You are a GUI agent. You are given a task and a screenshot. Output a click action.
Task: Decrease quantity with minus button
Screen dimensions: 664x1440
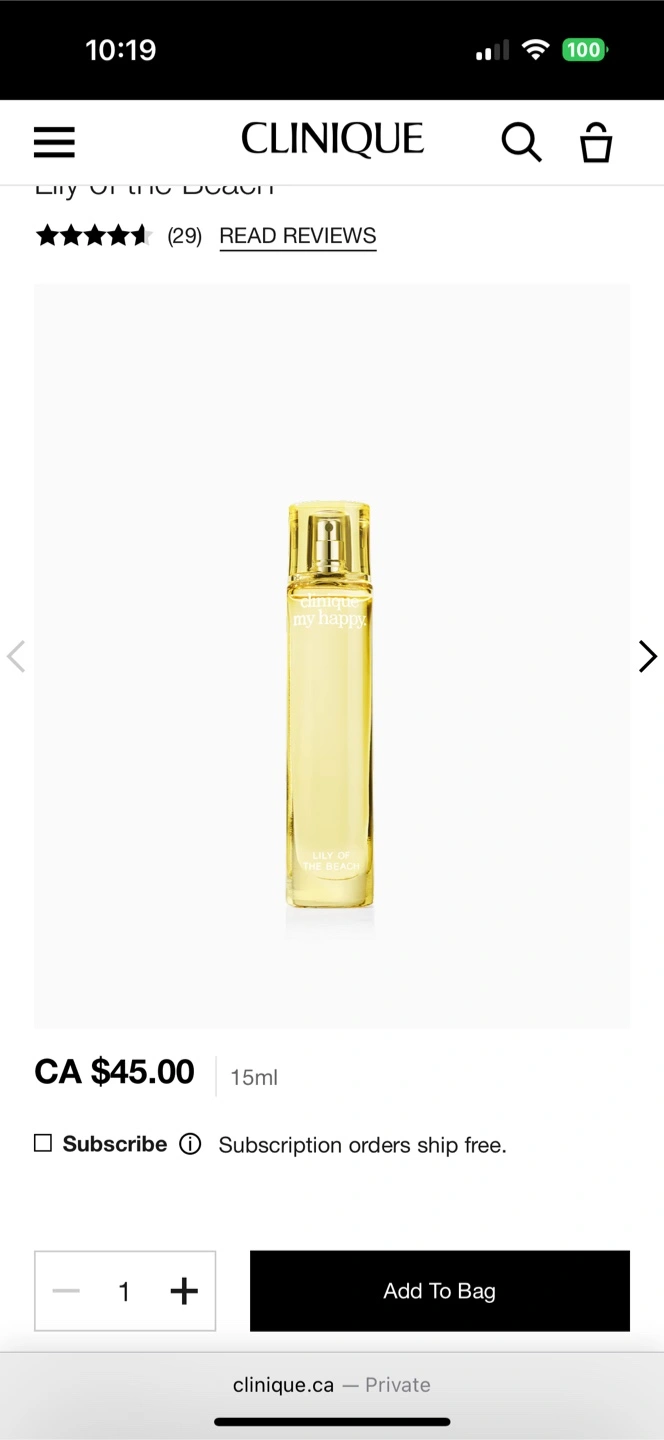pos(66,1291)
